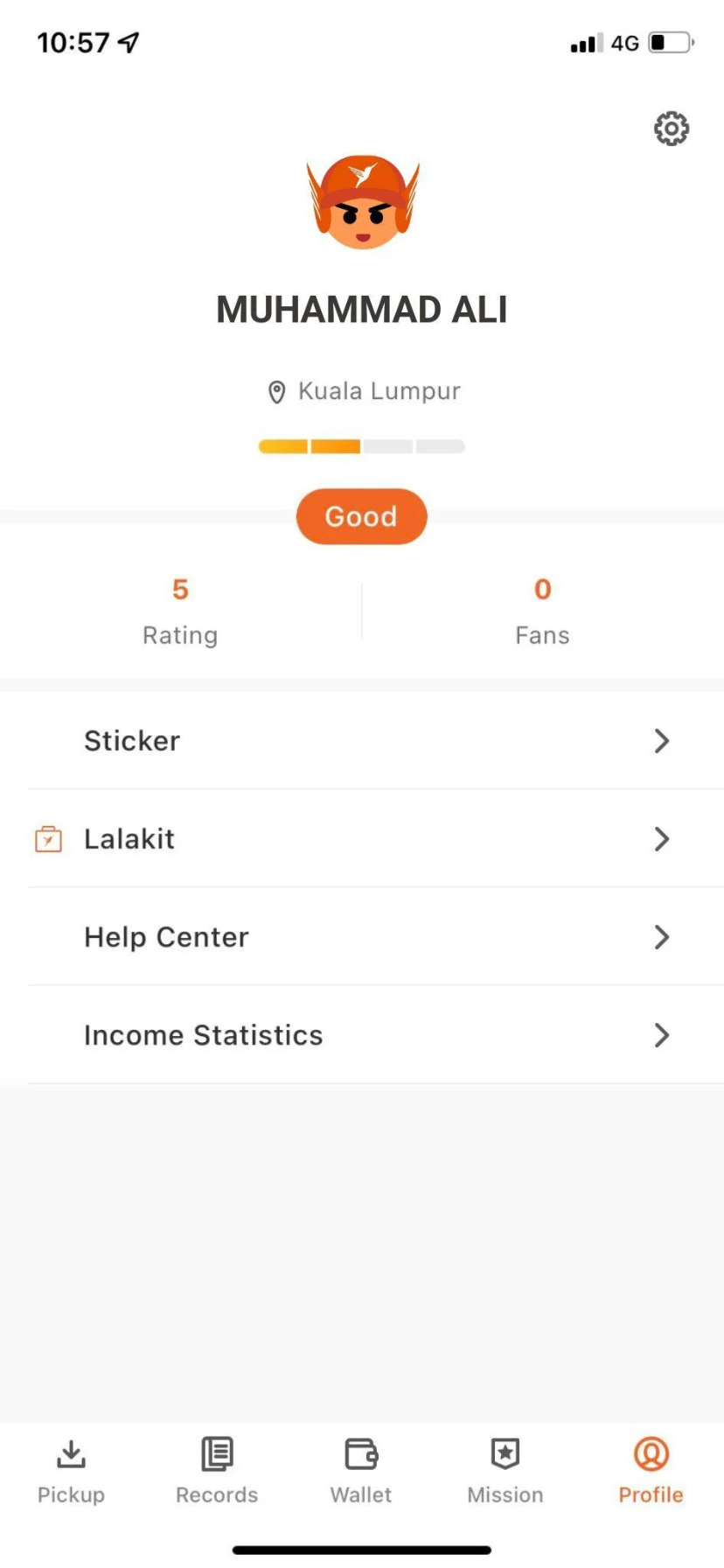Open the Lalakit row
The image size is (724, 1568).
coord(362,839)
